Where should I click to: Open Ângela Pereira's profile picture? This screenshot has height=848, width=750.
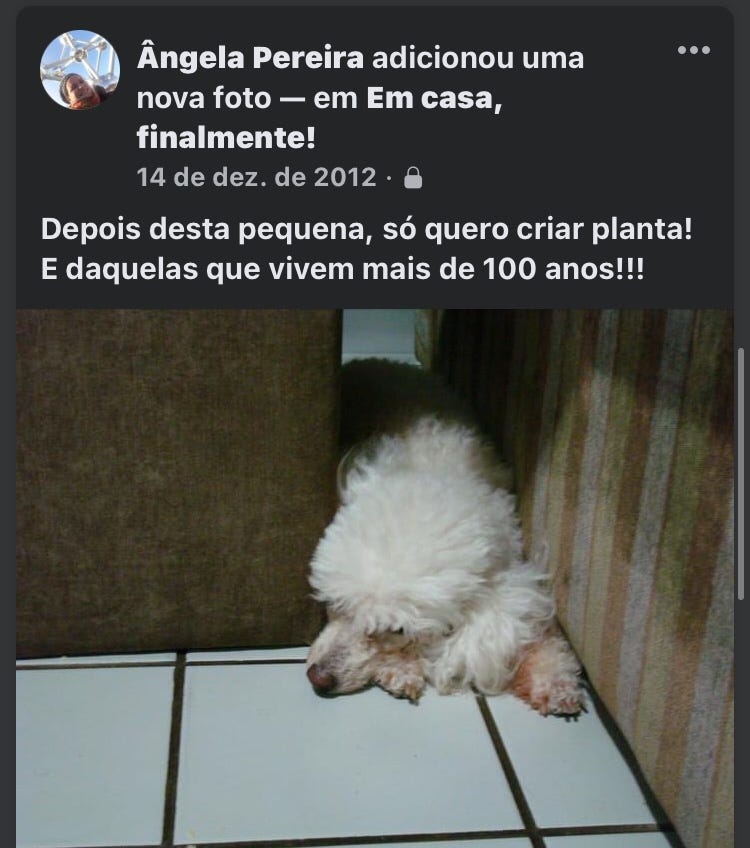[80, 70]
